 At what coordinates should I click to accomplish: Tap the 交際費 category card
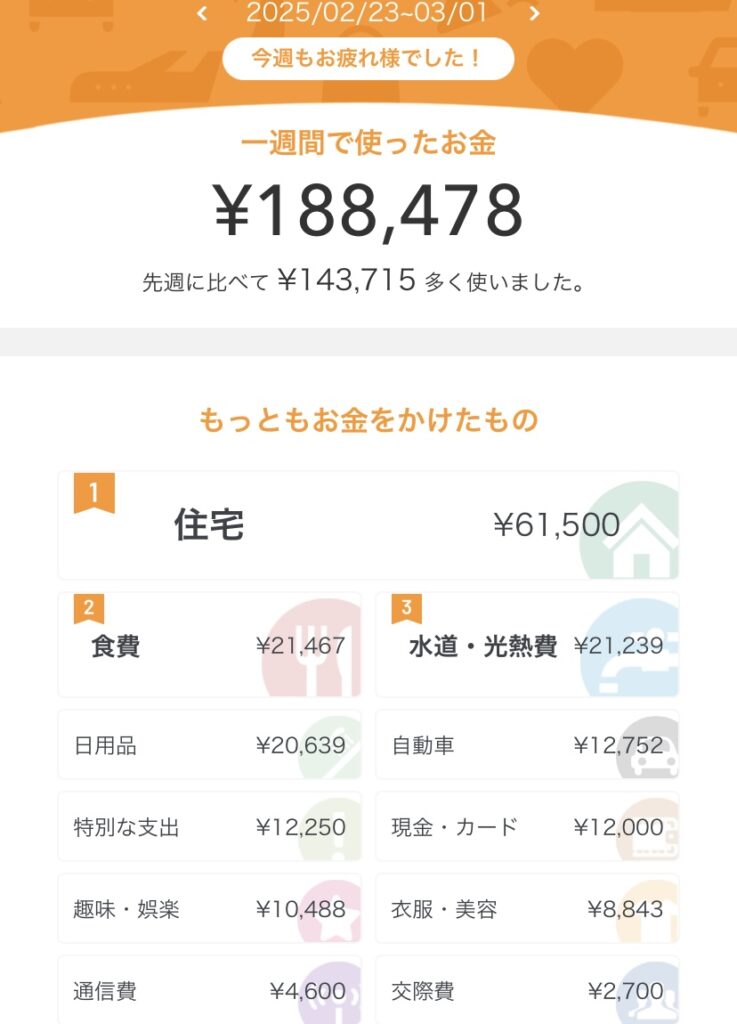pos(527,990)
